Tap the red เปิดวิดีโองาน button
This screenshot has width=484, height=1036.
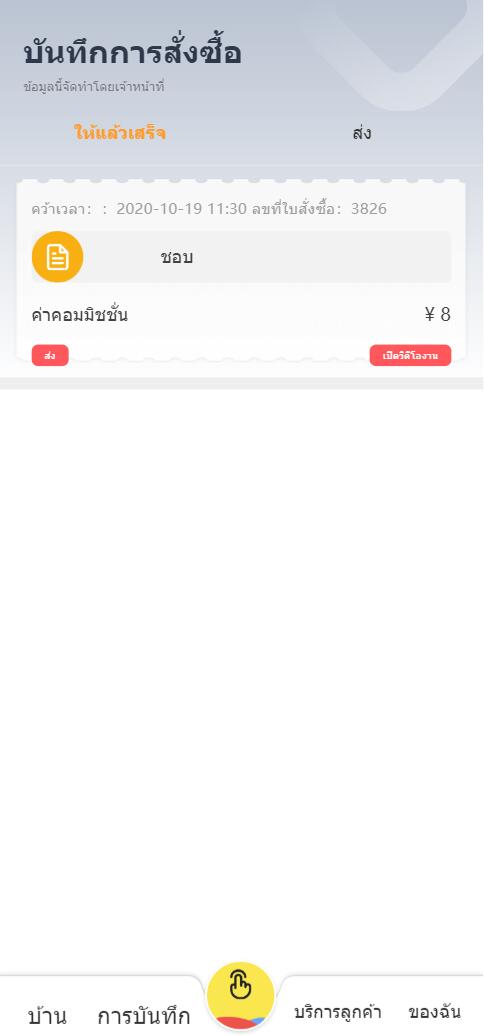(x=410, y=355)
